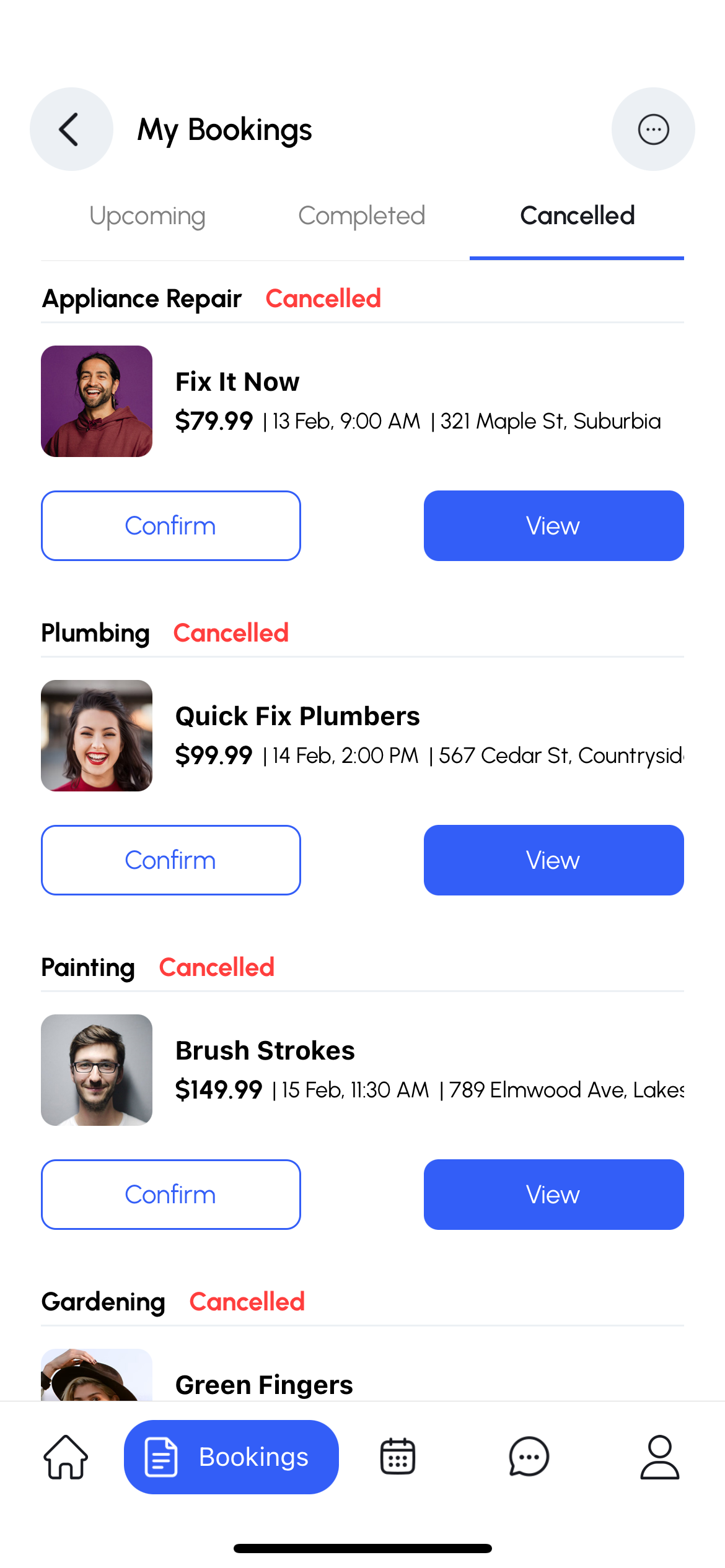Image resolution: width=725 pixels, height=1568 pixels.
Task: Confirm the Fix It Now booking
Action: (171, 526)
